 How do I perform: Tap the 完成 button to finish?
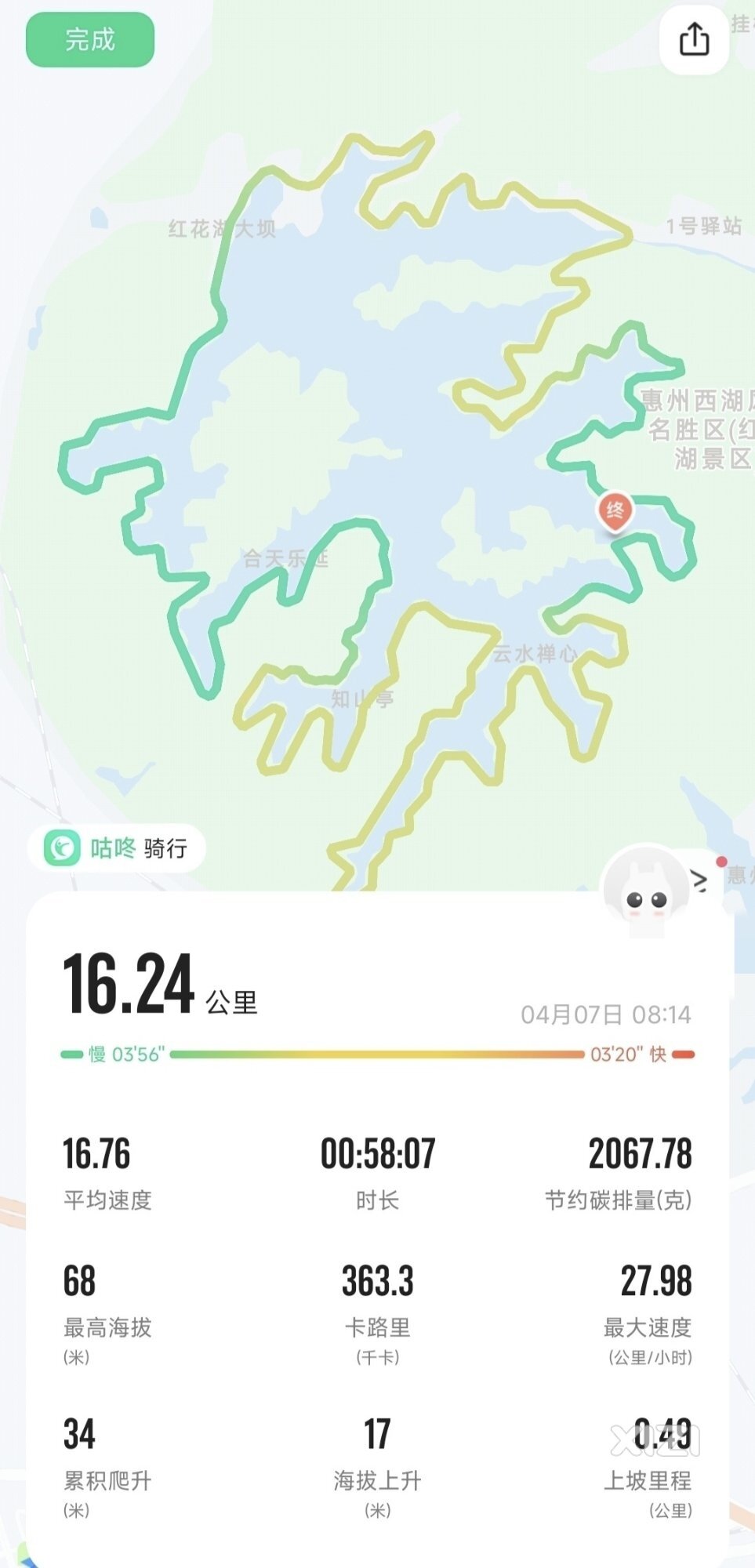click(89, 39)
